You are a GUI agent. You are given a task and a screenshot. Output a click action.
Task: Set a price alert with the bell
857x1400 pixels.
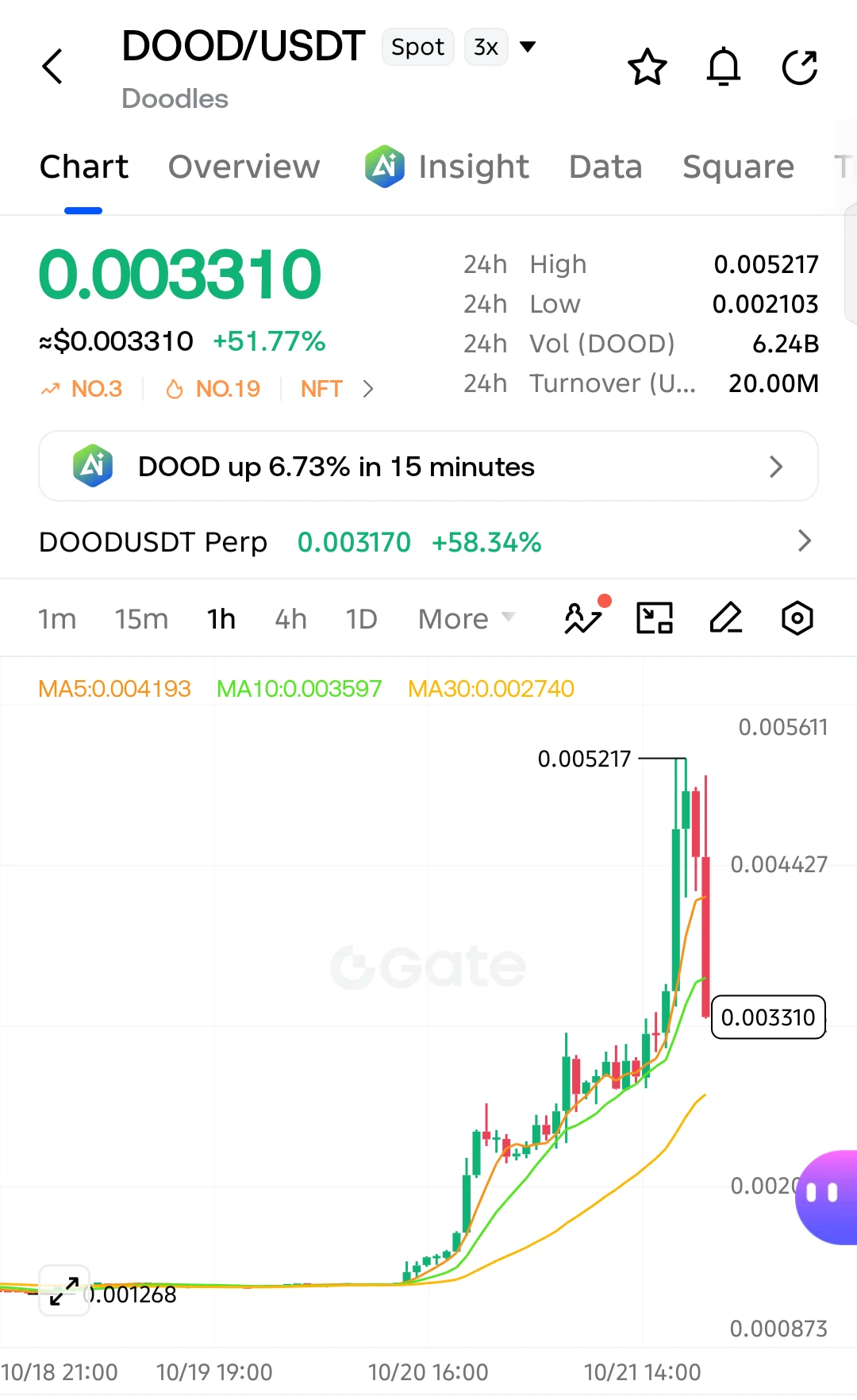click(724, 67)
